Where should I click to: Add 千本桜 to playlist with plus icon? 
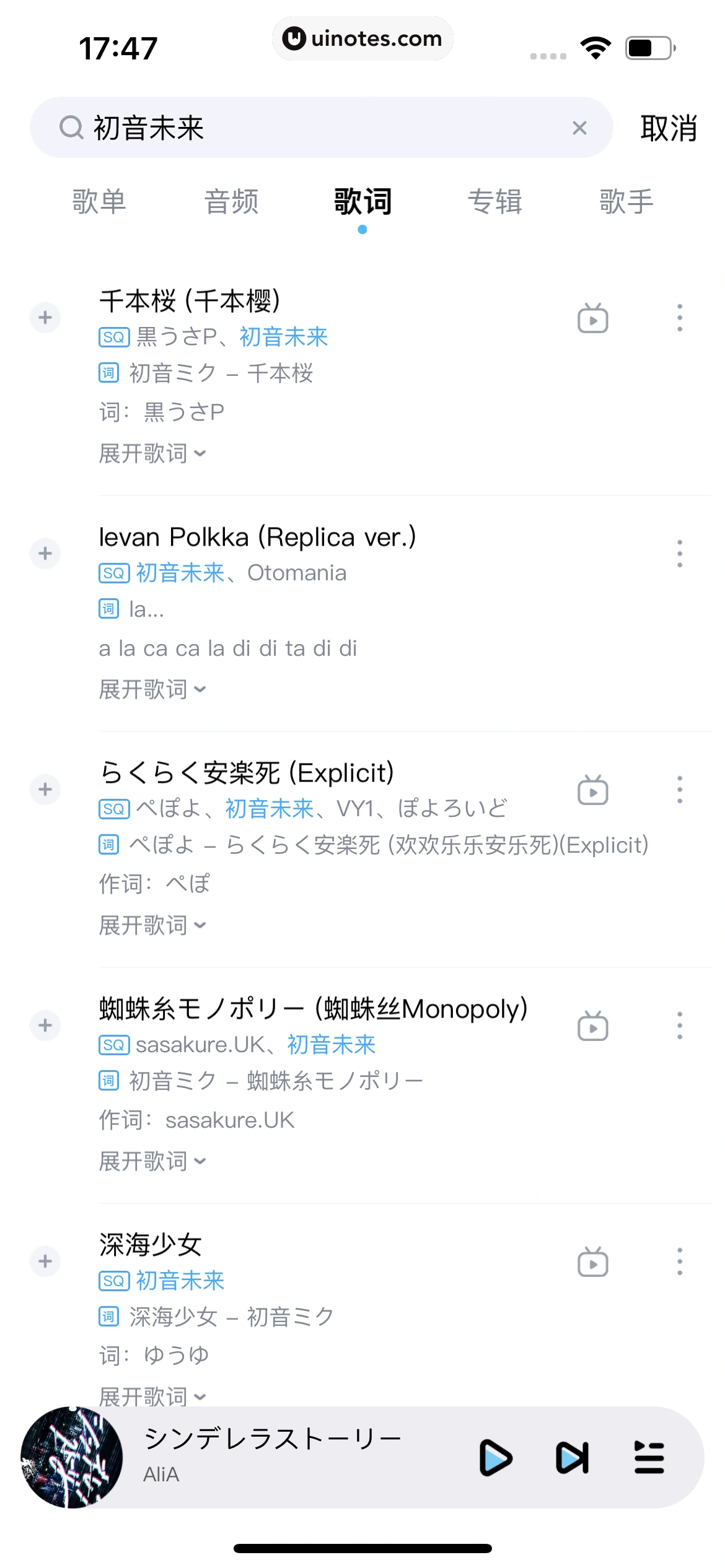(x=45, y=318)
